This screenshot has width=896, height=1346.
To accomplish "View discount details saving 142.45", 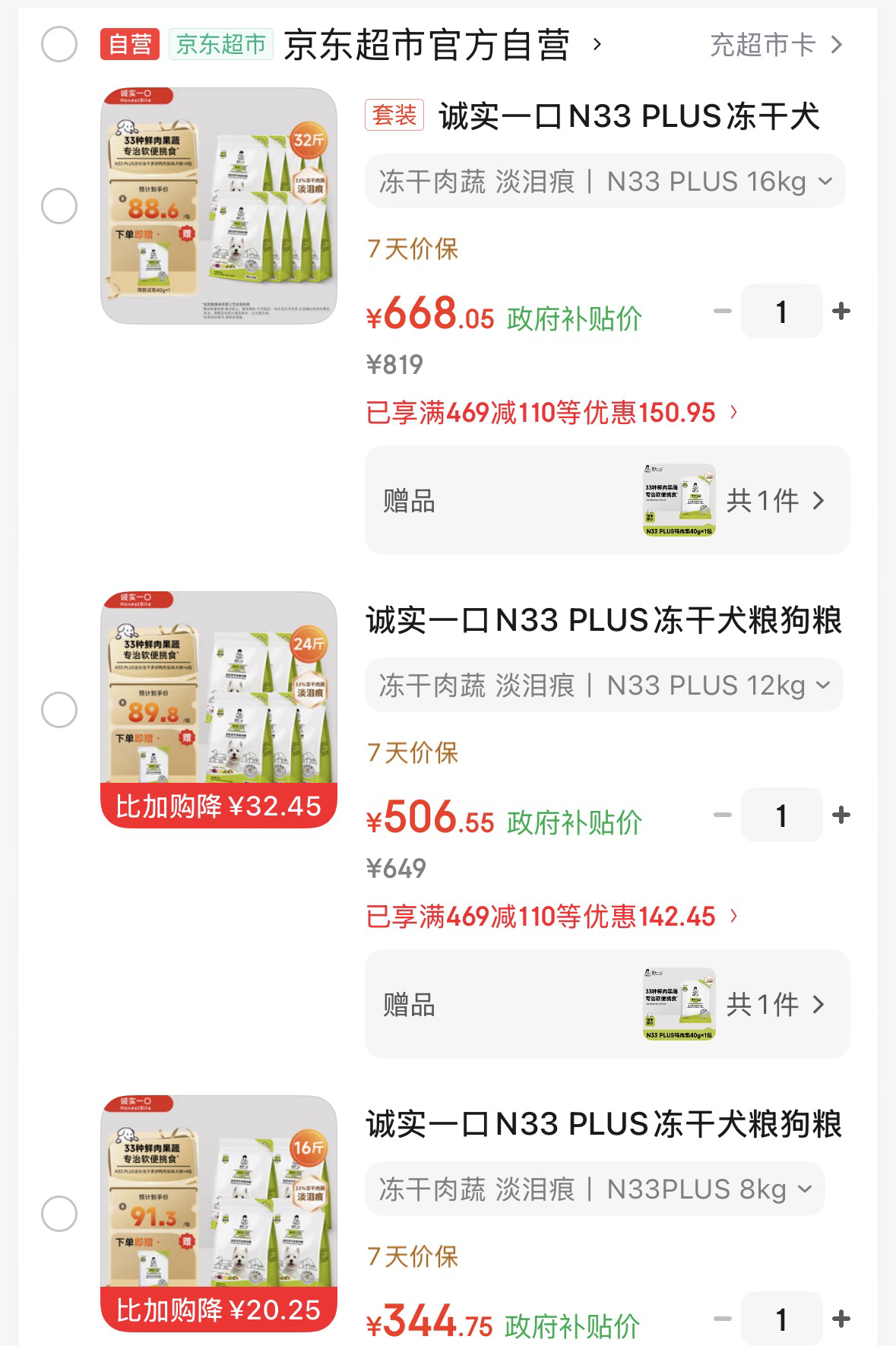I will (x=552, y=917).
